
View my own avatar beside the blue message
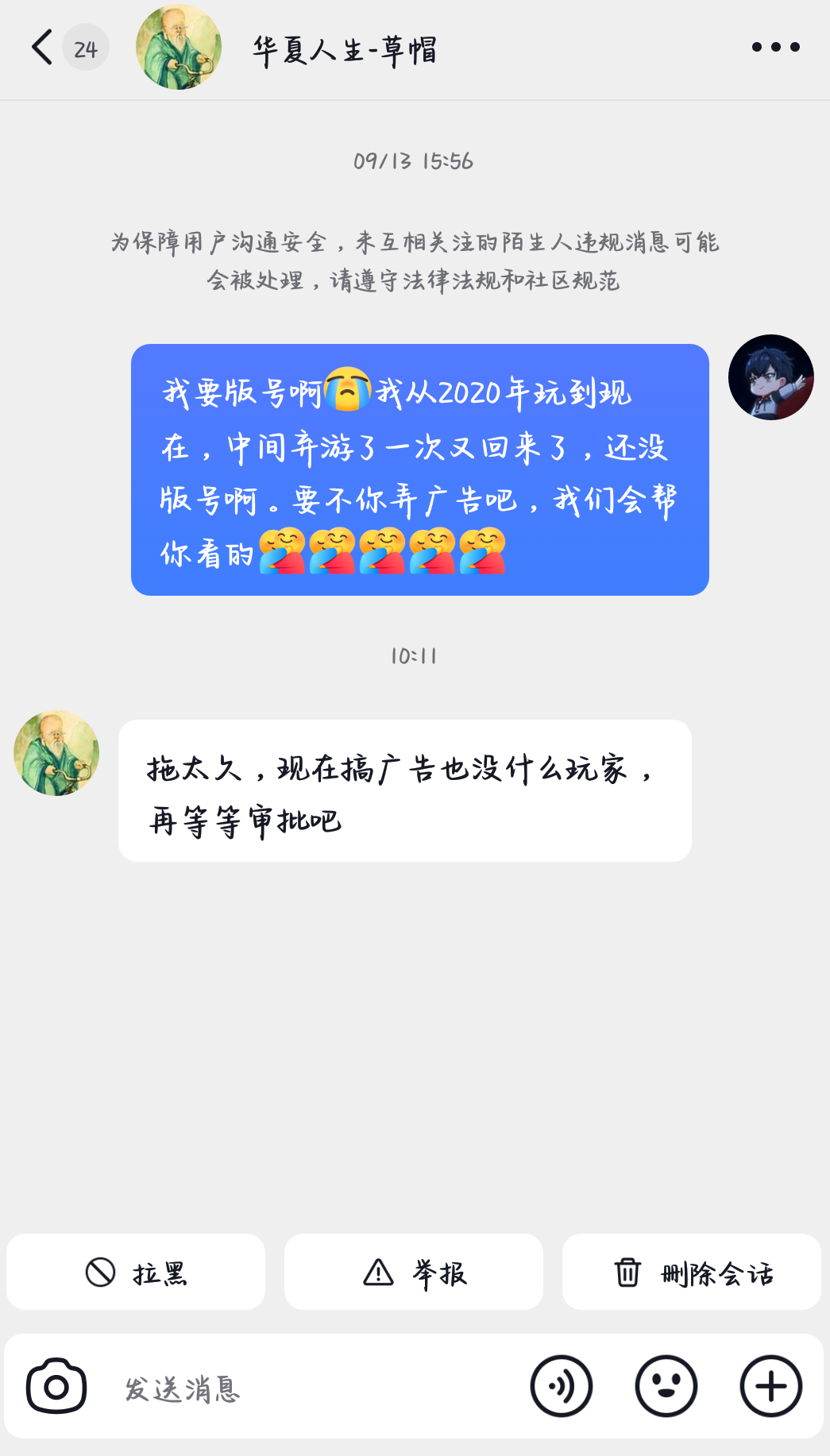[x=771, y=377]
